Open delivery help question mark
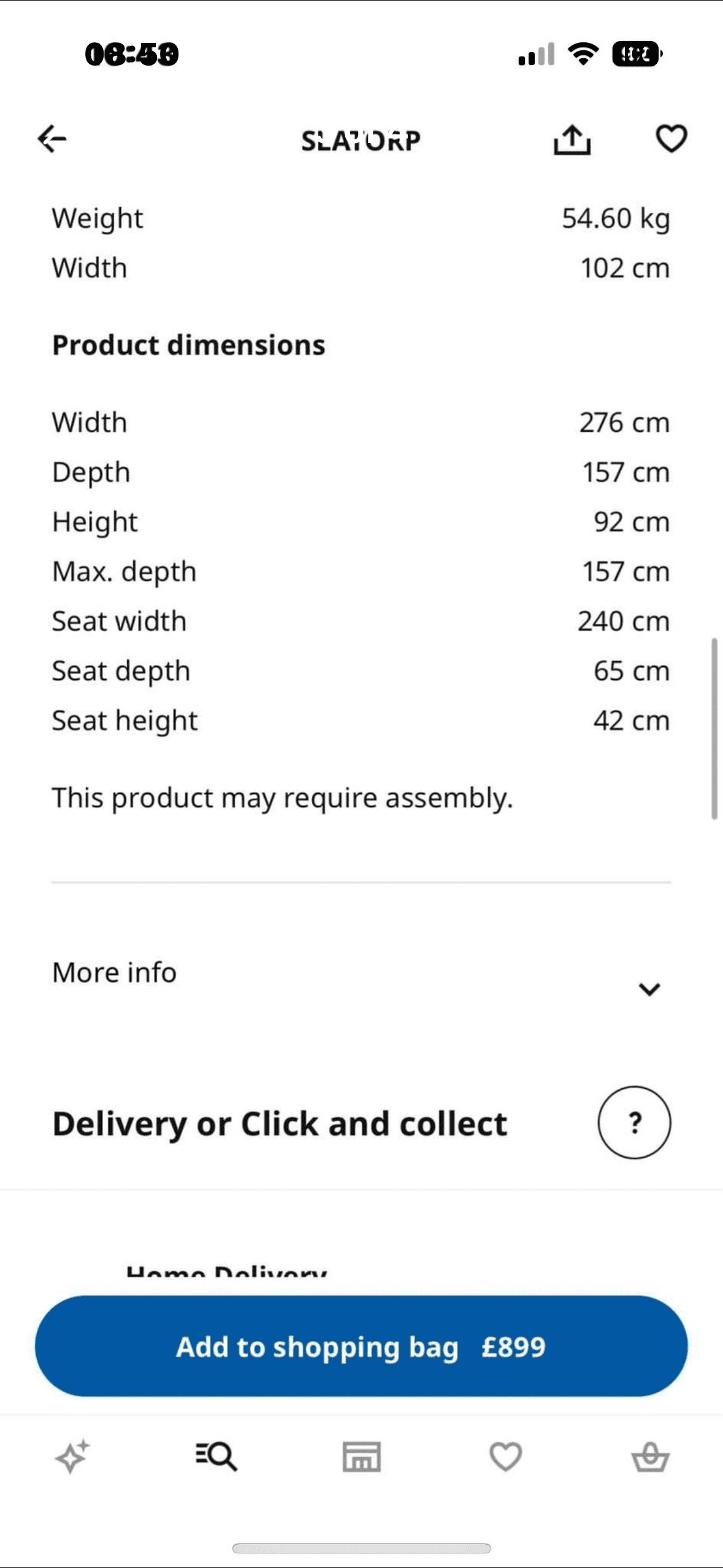 634,1122
